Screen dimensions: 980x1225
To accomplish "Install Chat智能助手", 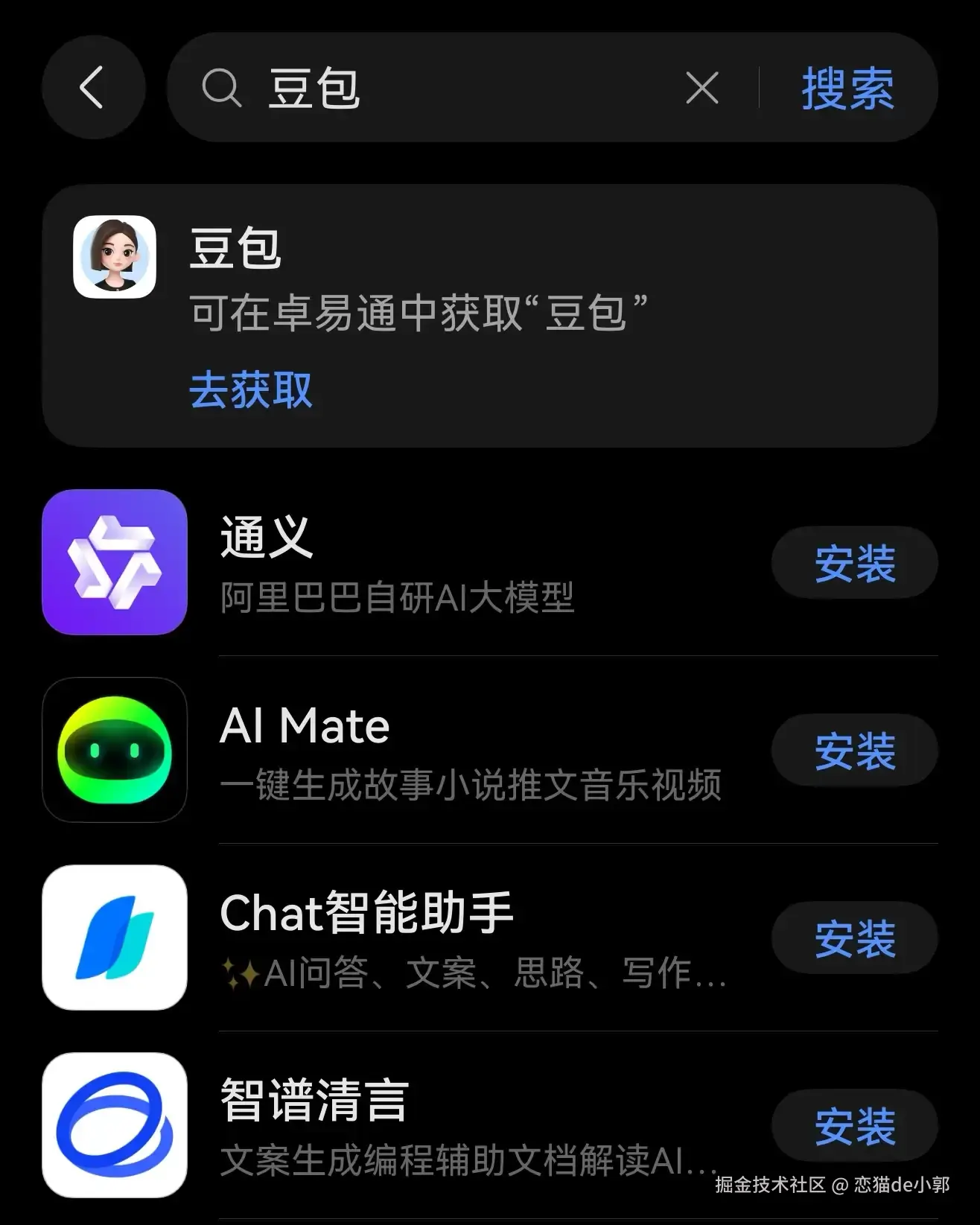I will coord(854,938).
